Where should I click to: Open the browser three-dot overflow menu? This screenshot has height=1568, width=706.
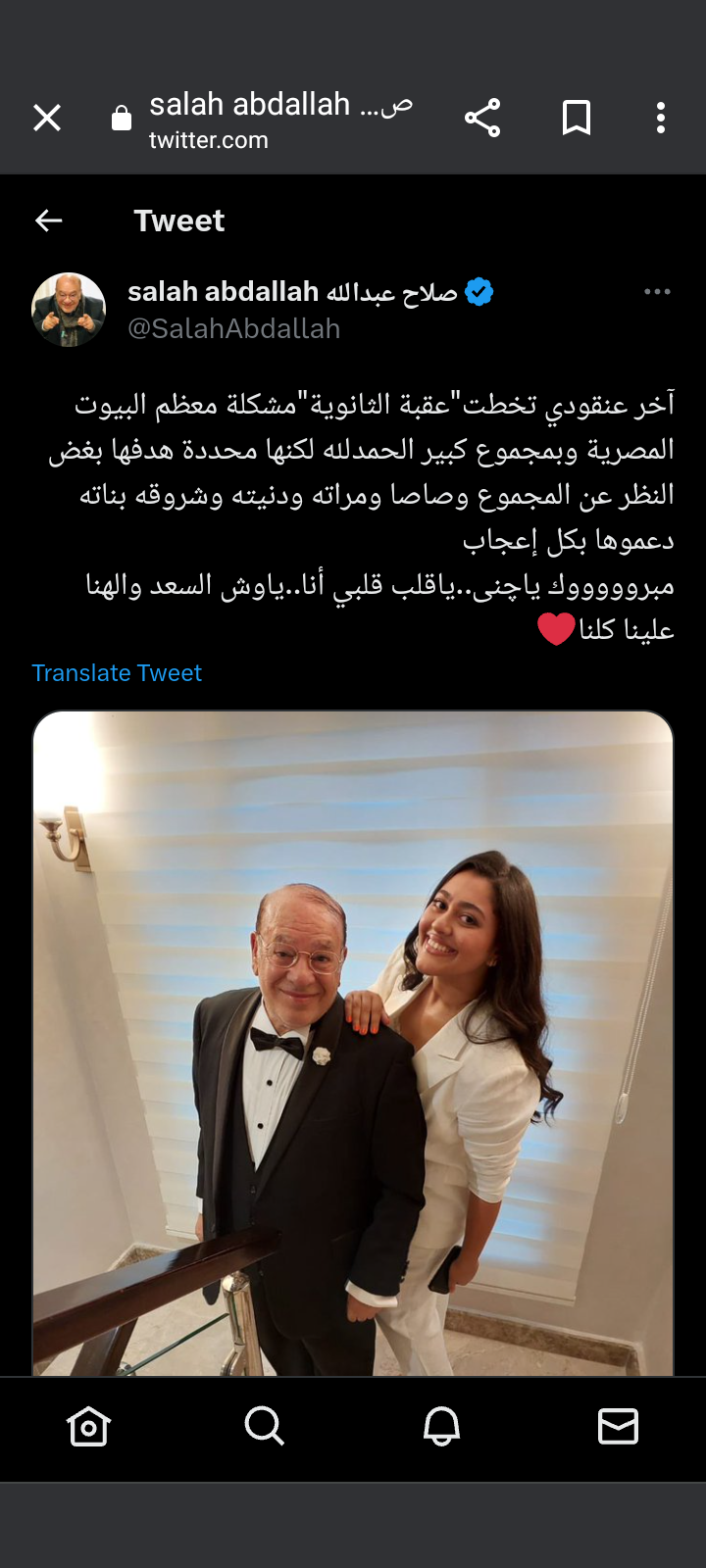tap(661, 118)
